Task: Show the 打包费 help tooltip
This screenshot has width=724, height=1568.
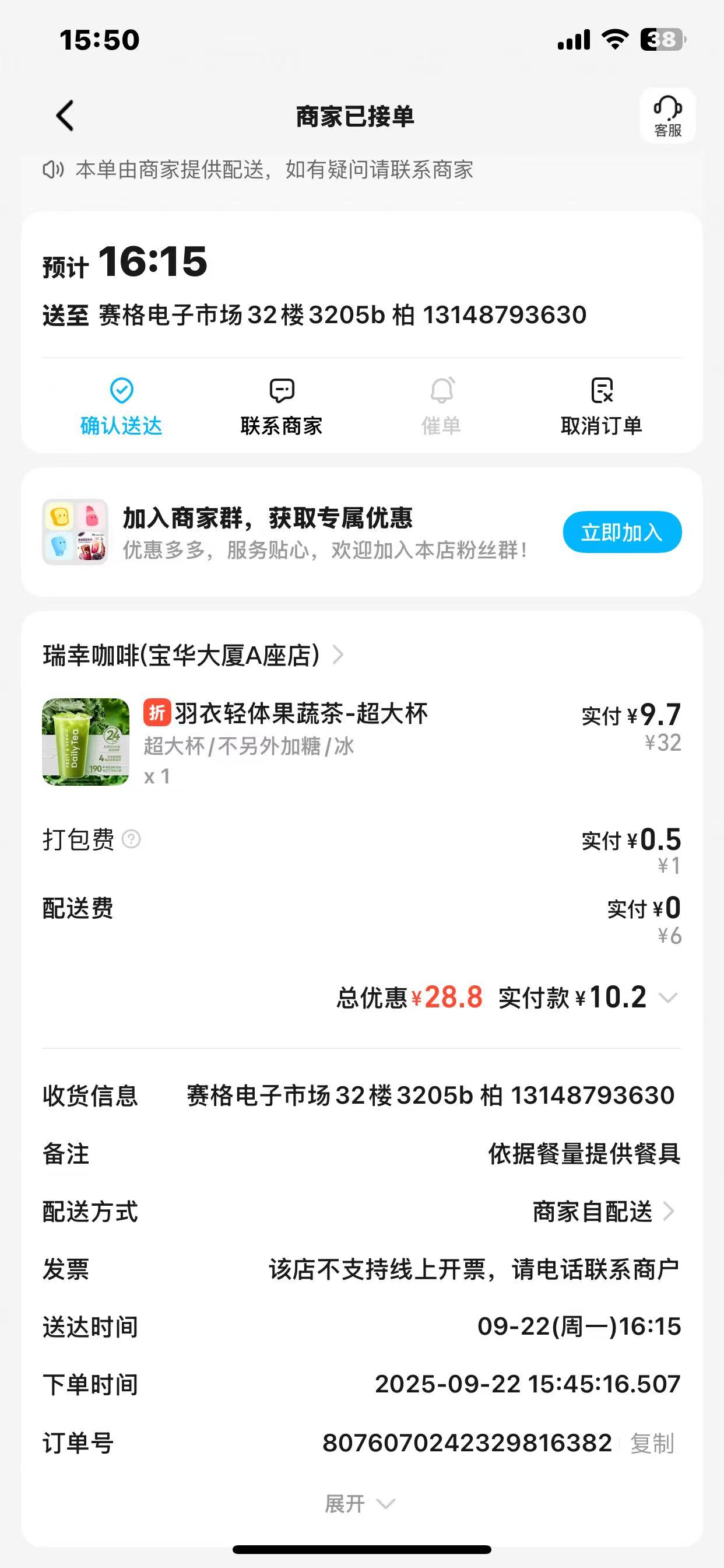Action: [131, 839]
